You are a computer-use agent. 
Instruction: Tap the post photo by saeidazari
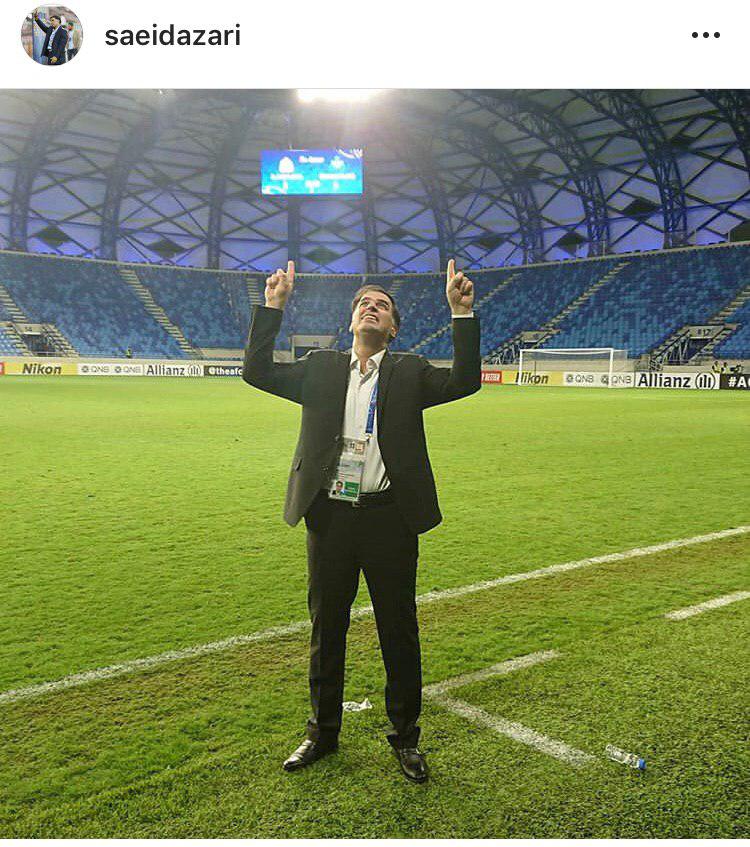coord(375,462)
